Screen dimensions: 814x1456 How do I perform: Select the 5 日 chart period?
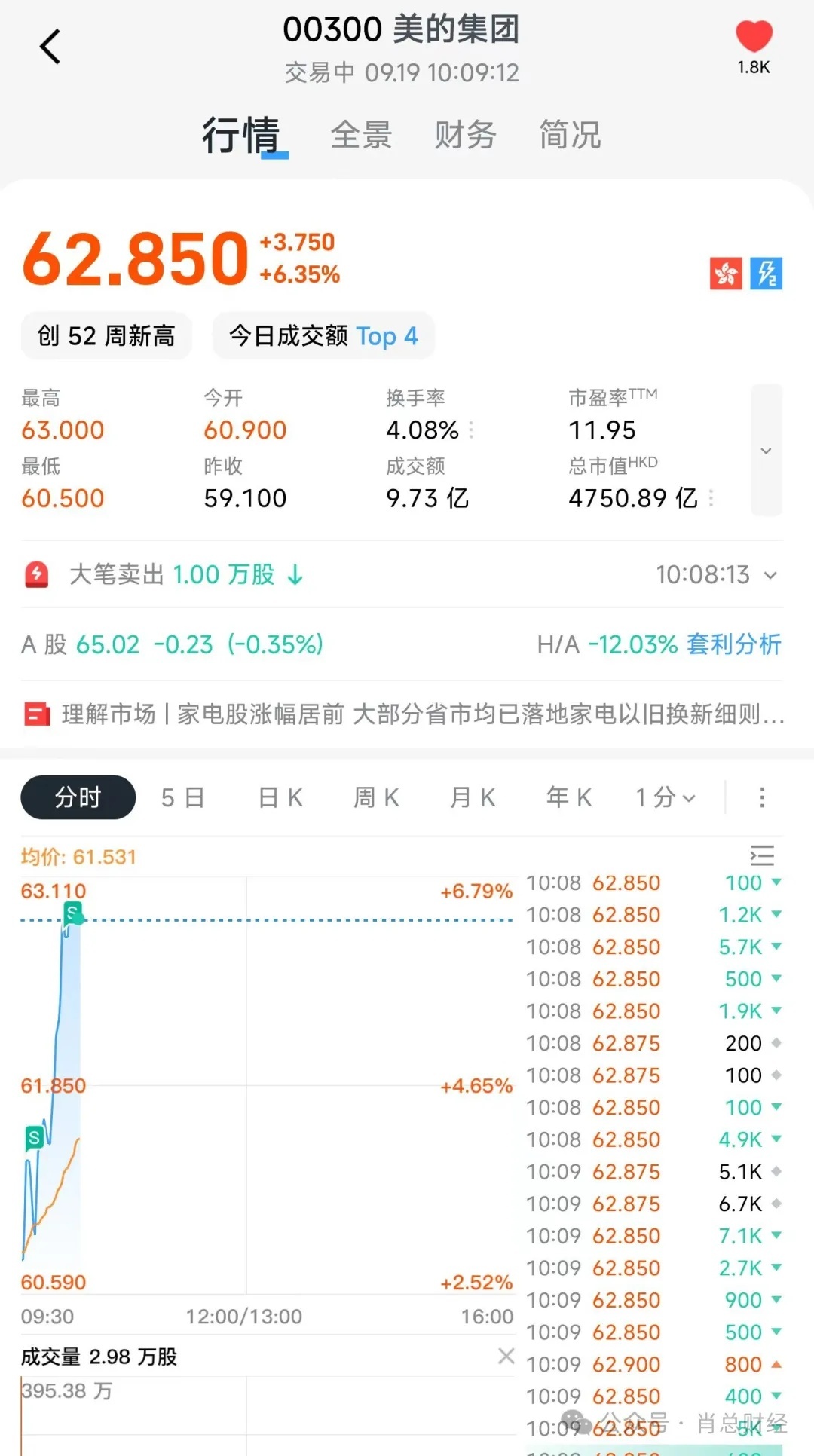(183, 797)
